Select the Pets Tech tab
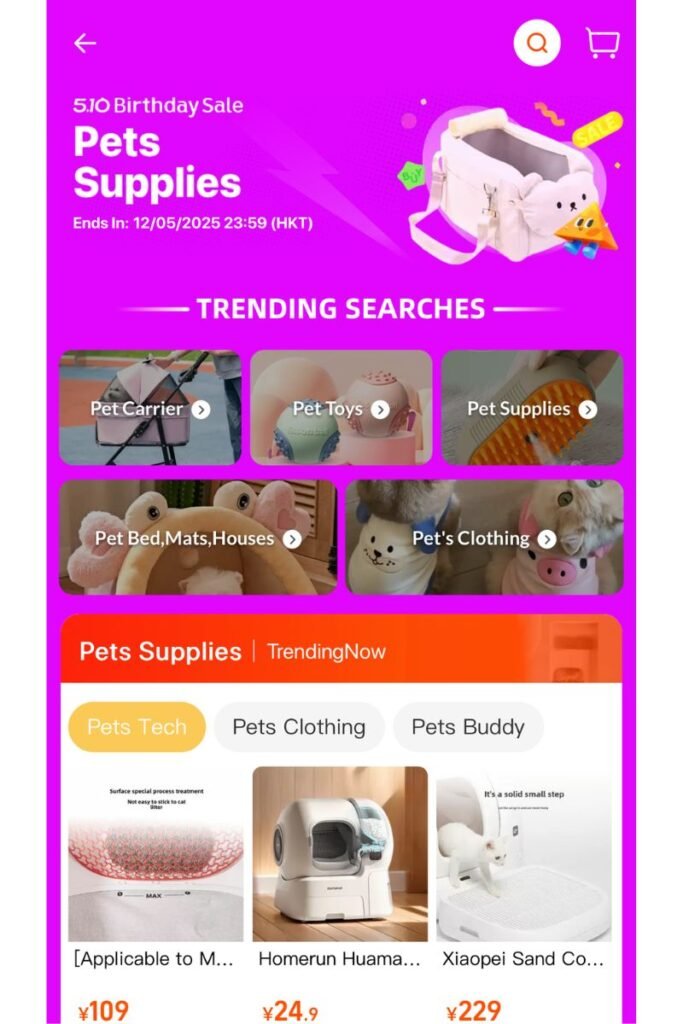 tap(137, 727)
